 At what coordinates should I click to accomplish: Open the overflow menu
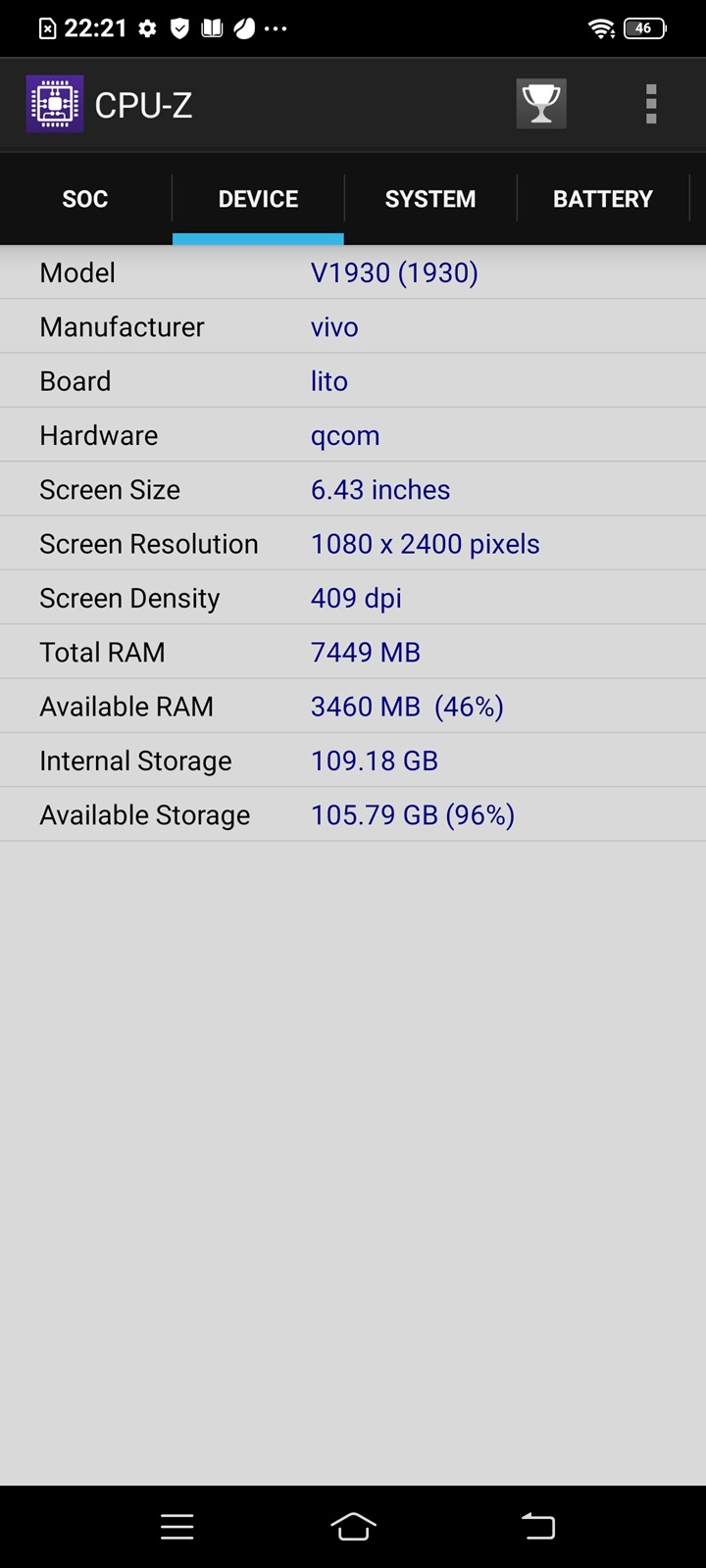pyautogui.click(x=651, y=104)
